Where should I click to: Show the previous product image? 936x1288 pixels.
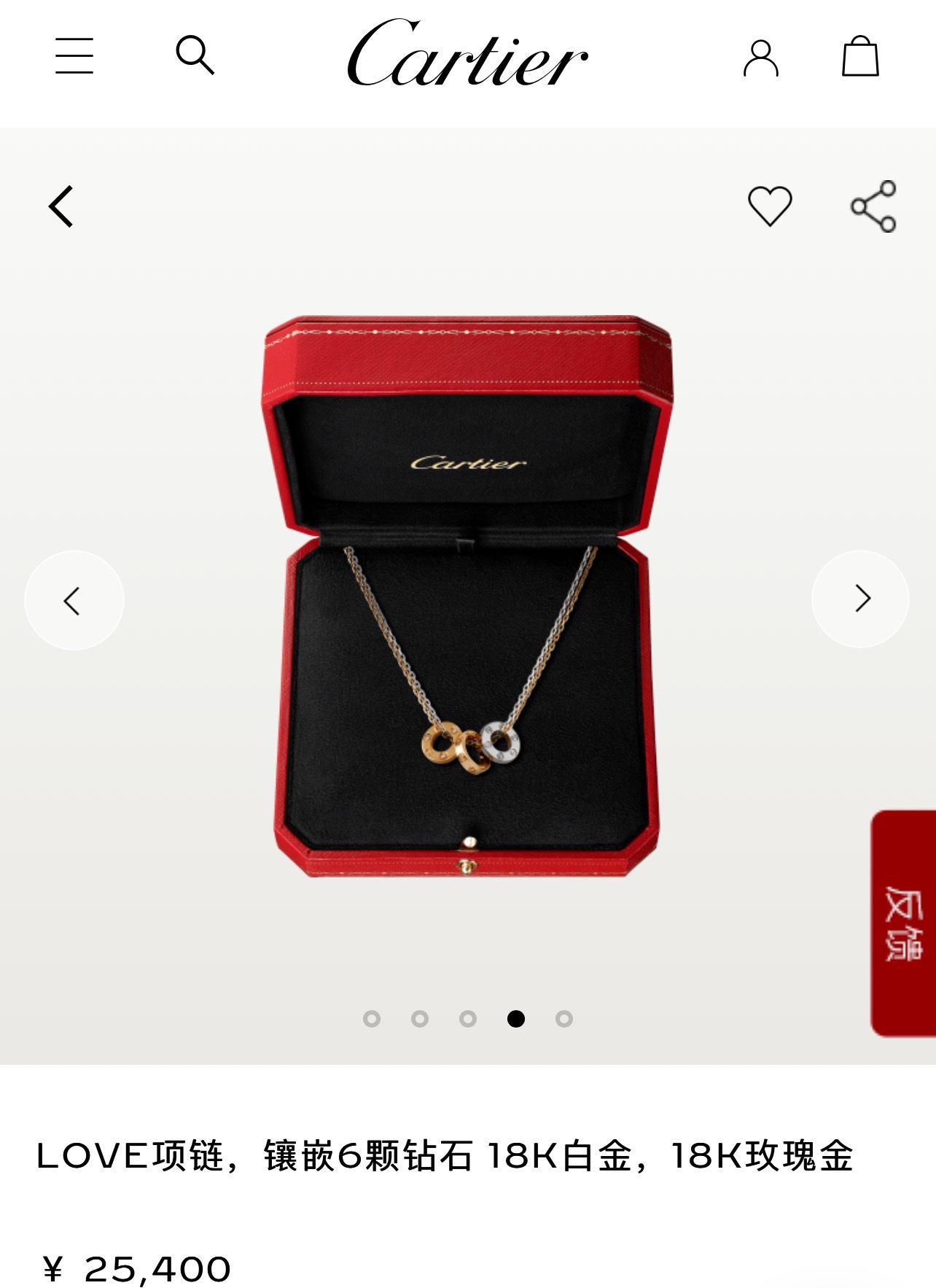pos(74,600)
